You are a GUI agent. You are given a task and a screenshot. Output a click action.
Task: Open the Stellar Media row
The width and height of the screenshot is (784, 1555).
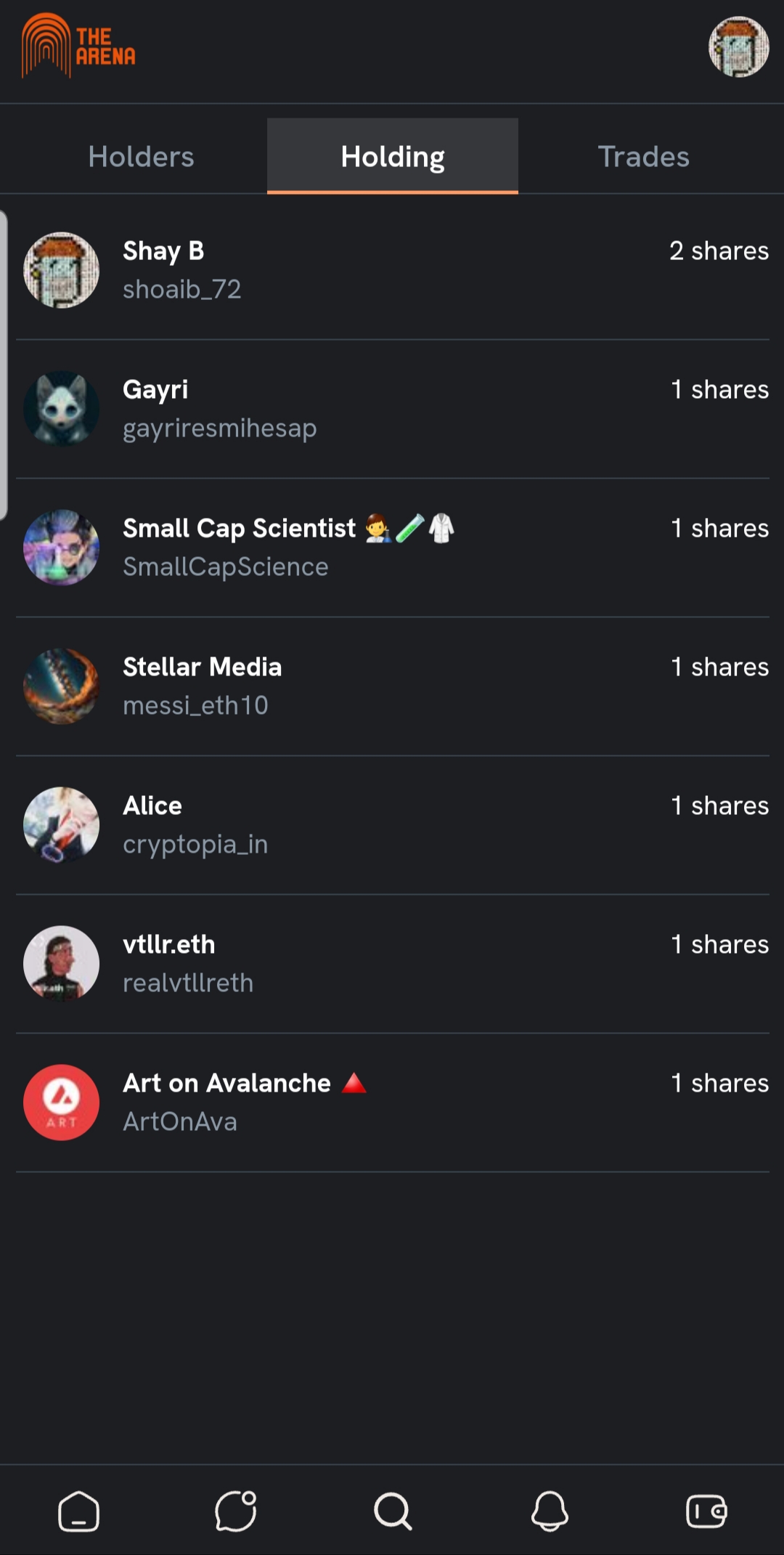pyautogui.click(x=392, y=686)
